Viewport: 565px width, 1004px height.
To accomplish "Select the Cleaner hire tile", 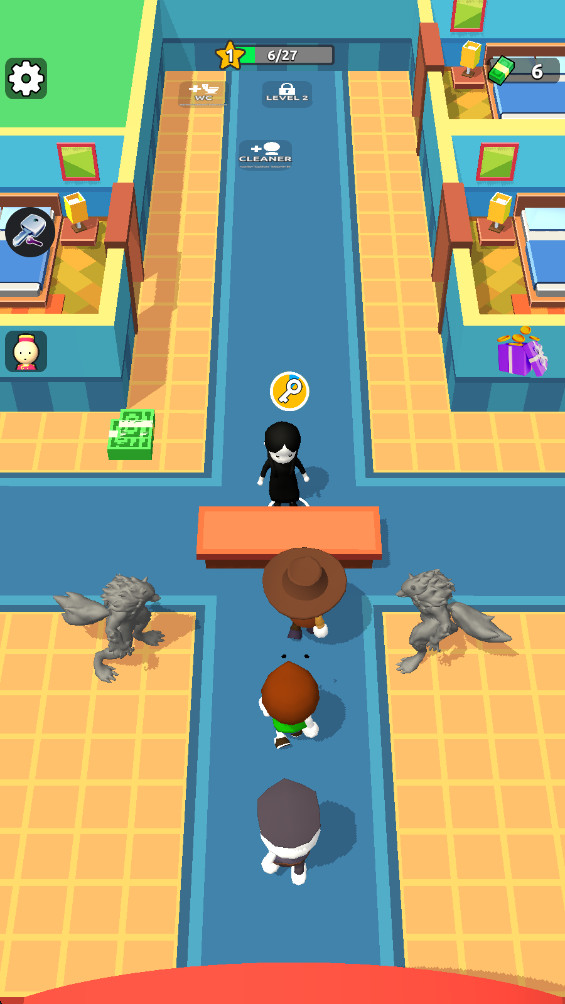I will pos(265,155).
